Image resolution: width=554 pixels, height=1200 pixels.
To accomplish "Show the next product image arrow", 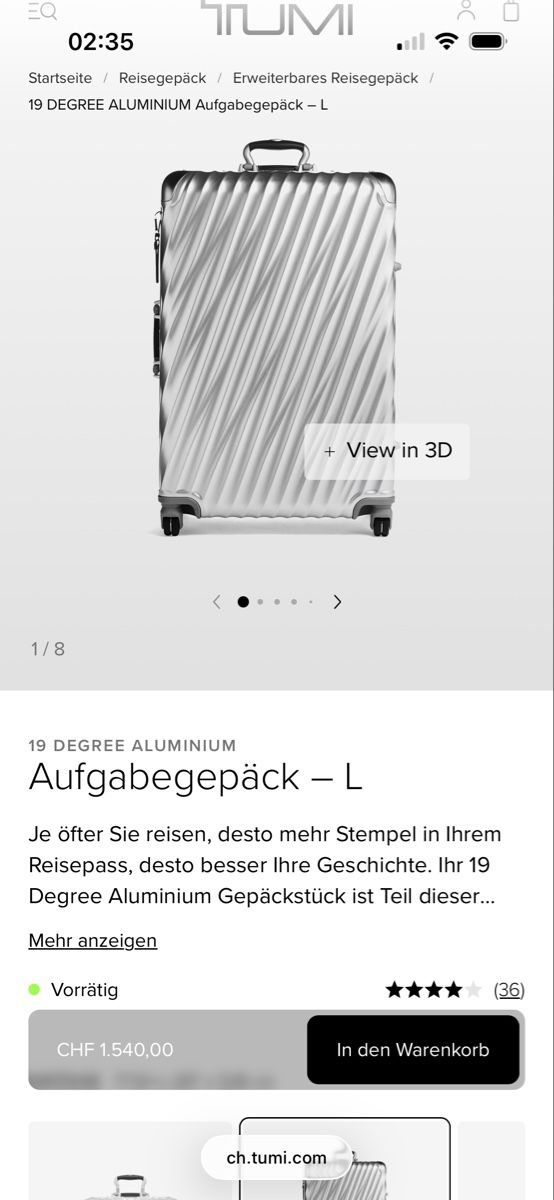I will pos(337,602).
